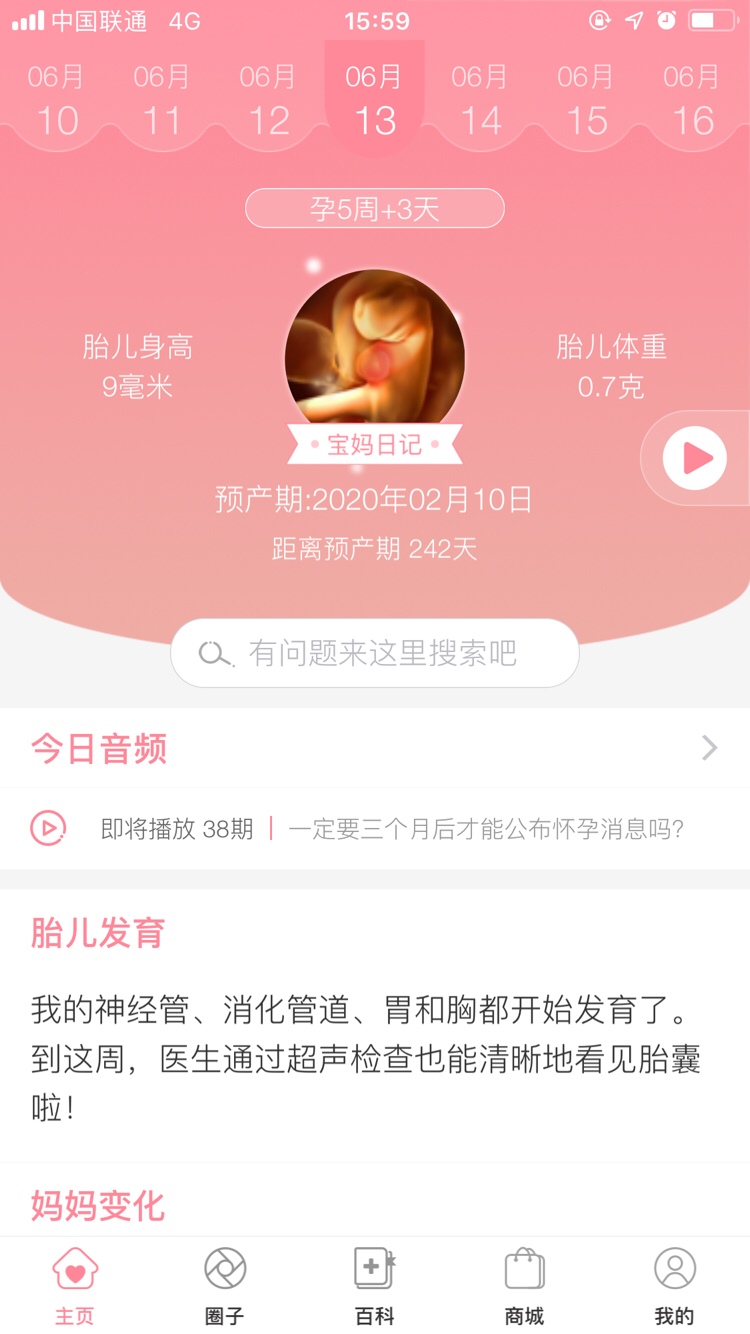Select June 10 in the date strip
Image resolution: width=750 pixels, height=1334 pixels.
click(56, 102)
